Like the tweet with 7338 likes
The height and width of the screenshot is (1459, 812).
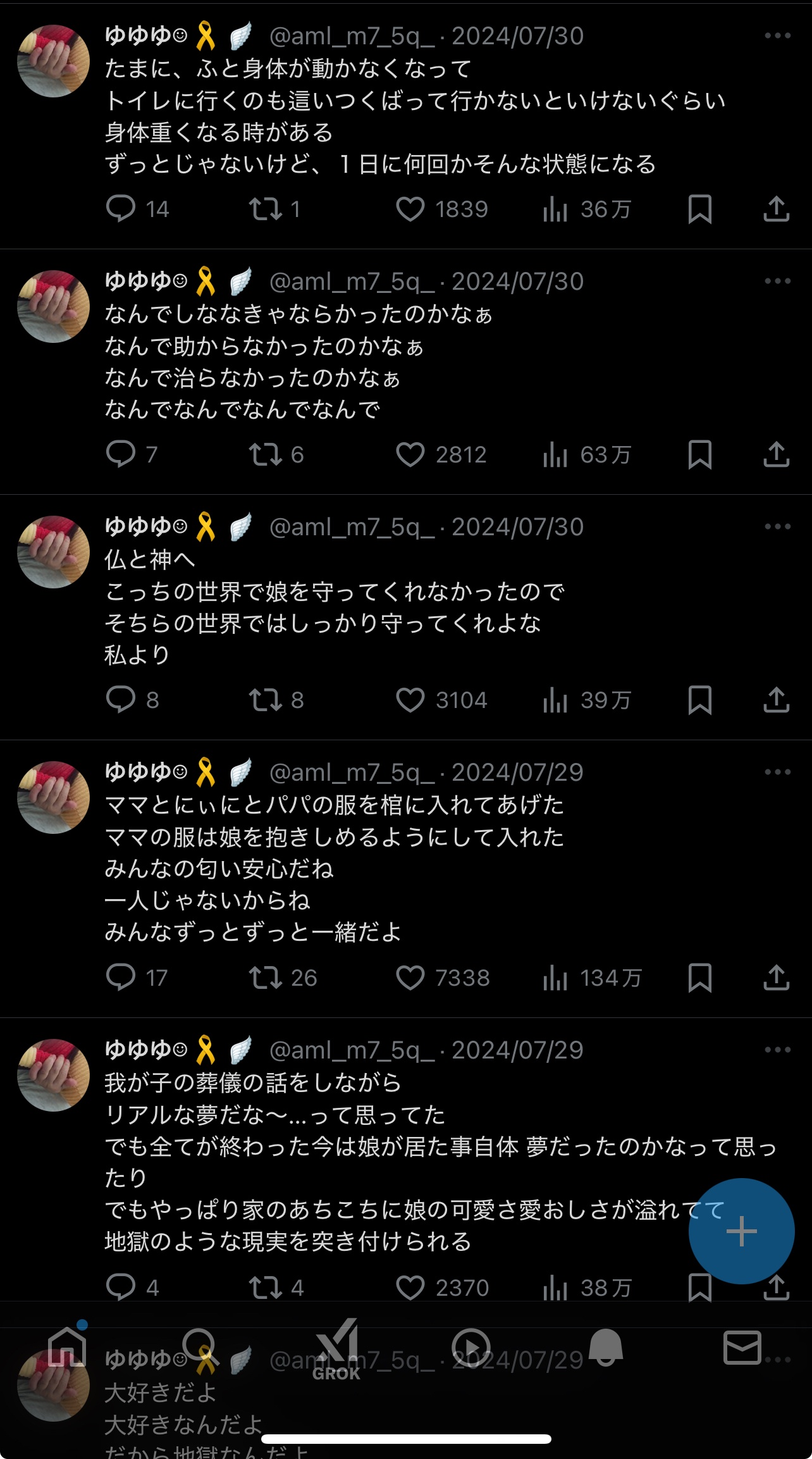tap(410, 978)
